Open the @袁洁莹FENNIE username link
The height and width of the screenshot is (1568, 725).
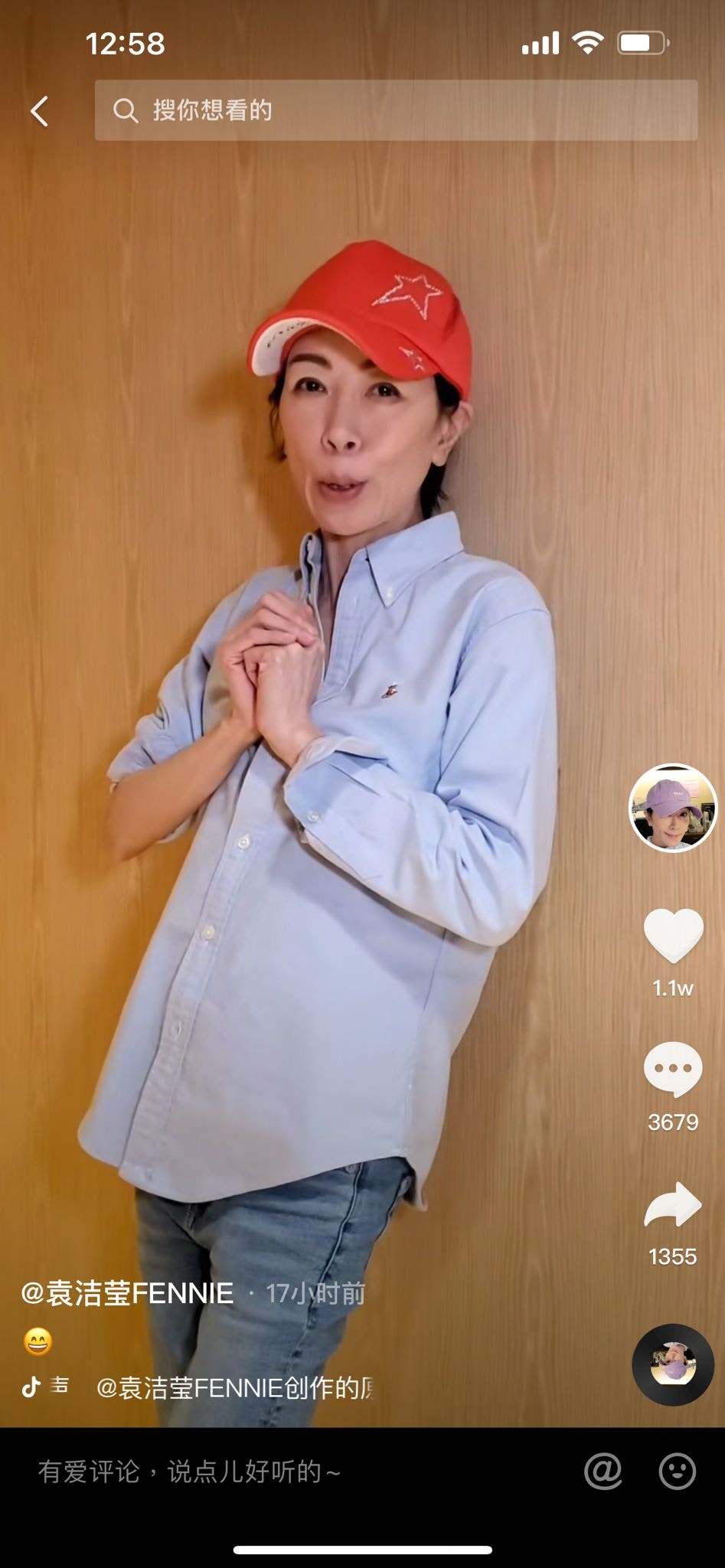click(127, 1293)
